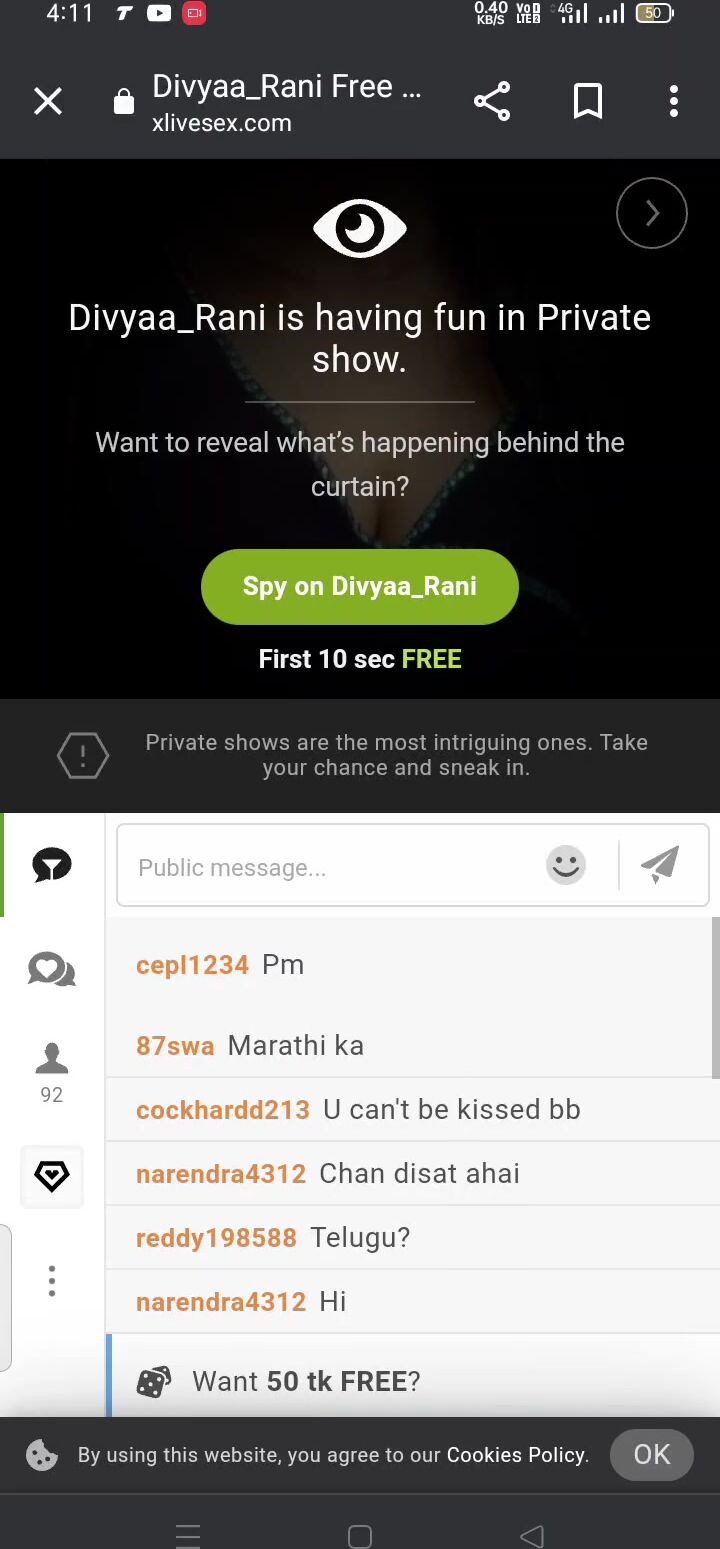The width and height of the screenshot is (720, 1549).
Task: Share this page from the toolbar
Action: [x=491, y=102]
